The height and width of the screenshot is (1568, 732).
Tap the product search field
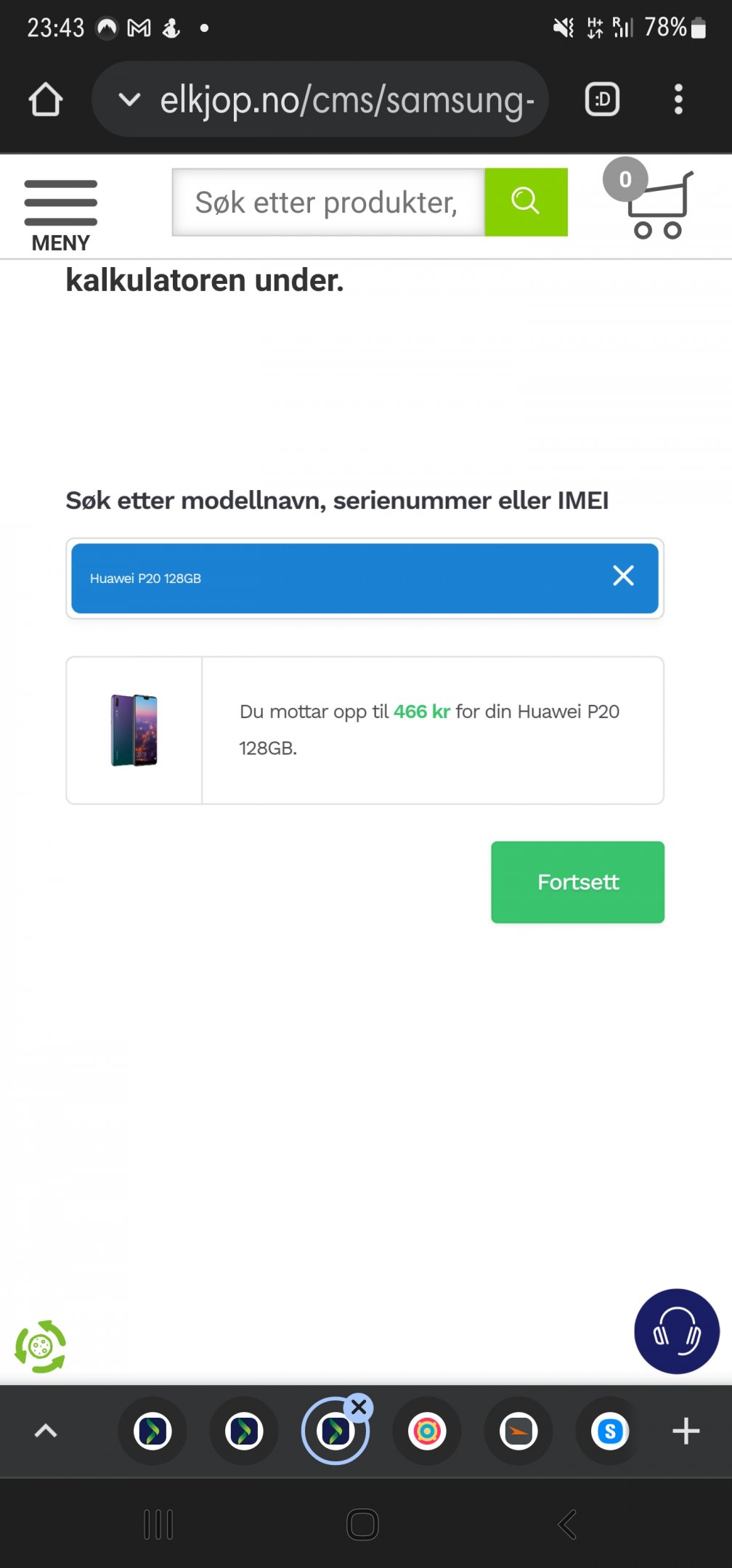click(328, 203)
